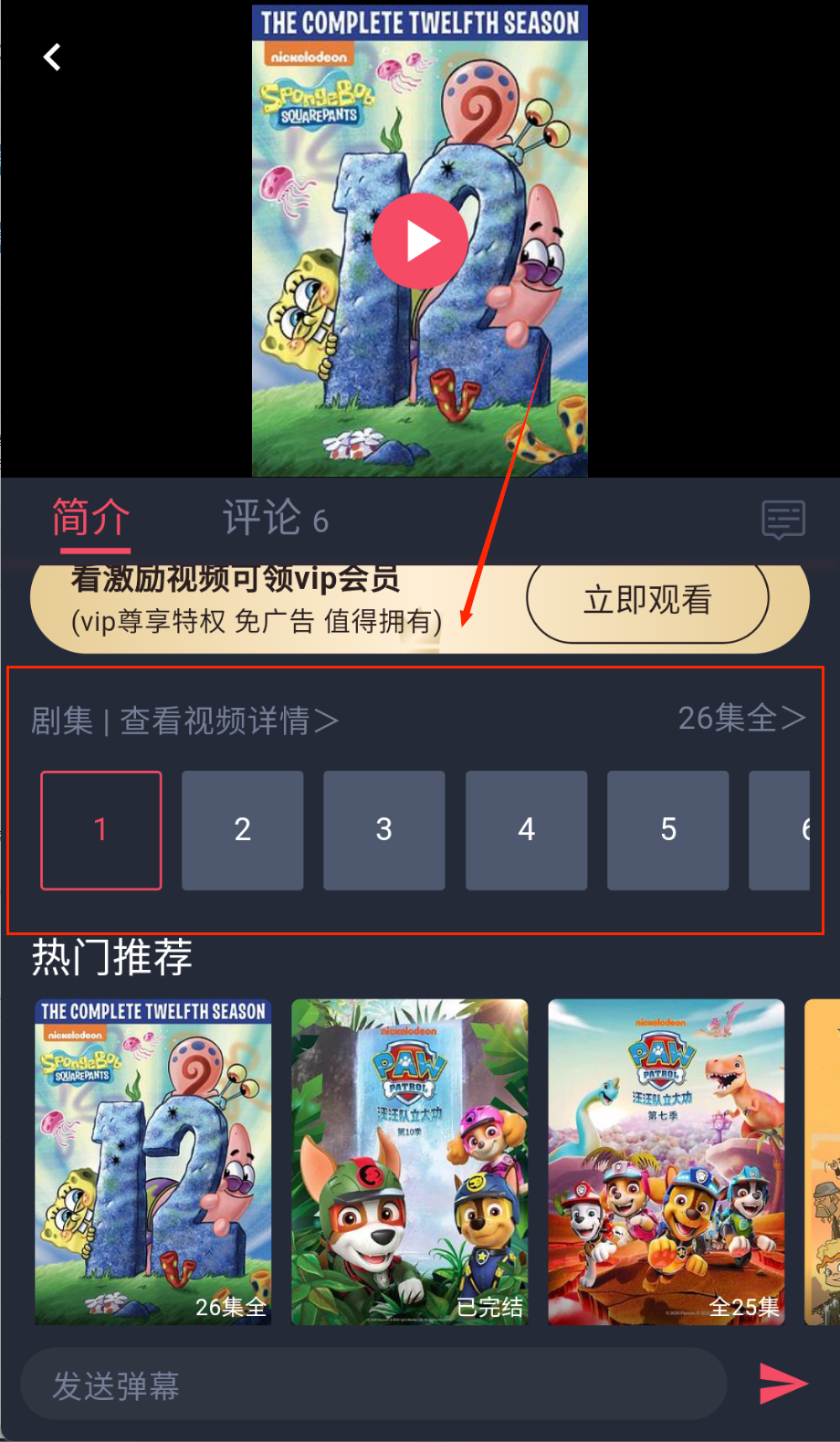The image size is (840, 1442).
Task: Open 查看视频详情 for video details
Action: tap(228, 721)
